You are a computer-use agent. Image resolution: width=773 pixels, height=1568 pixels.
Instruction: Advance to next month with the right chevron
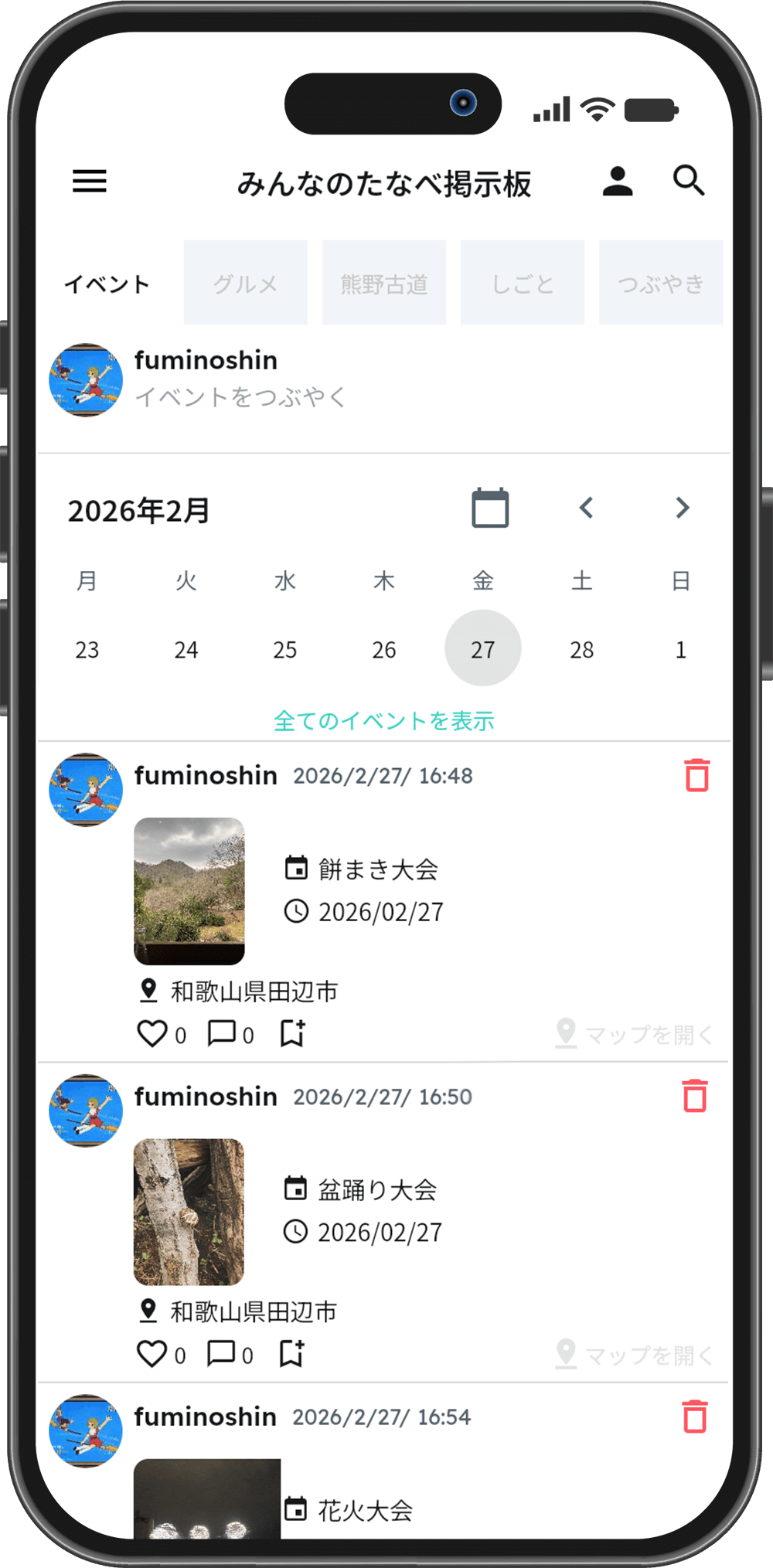(x=681, y=508)
